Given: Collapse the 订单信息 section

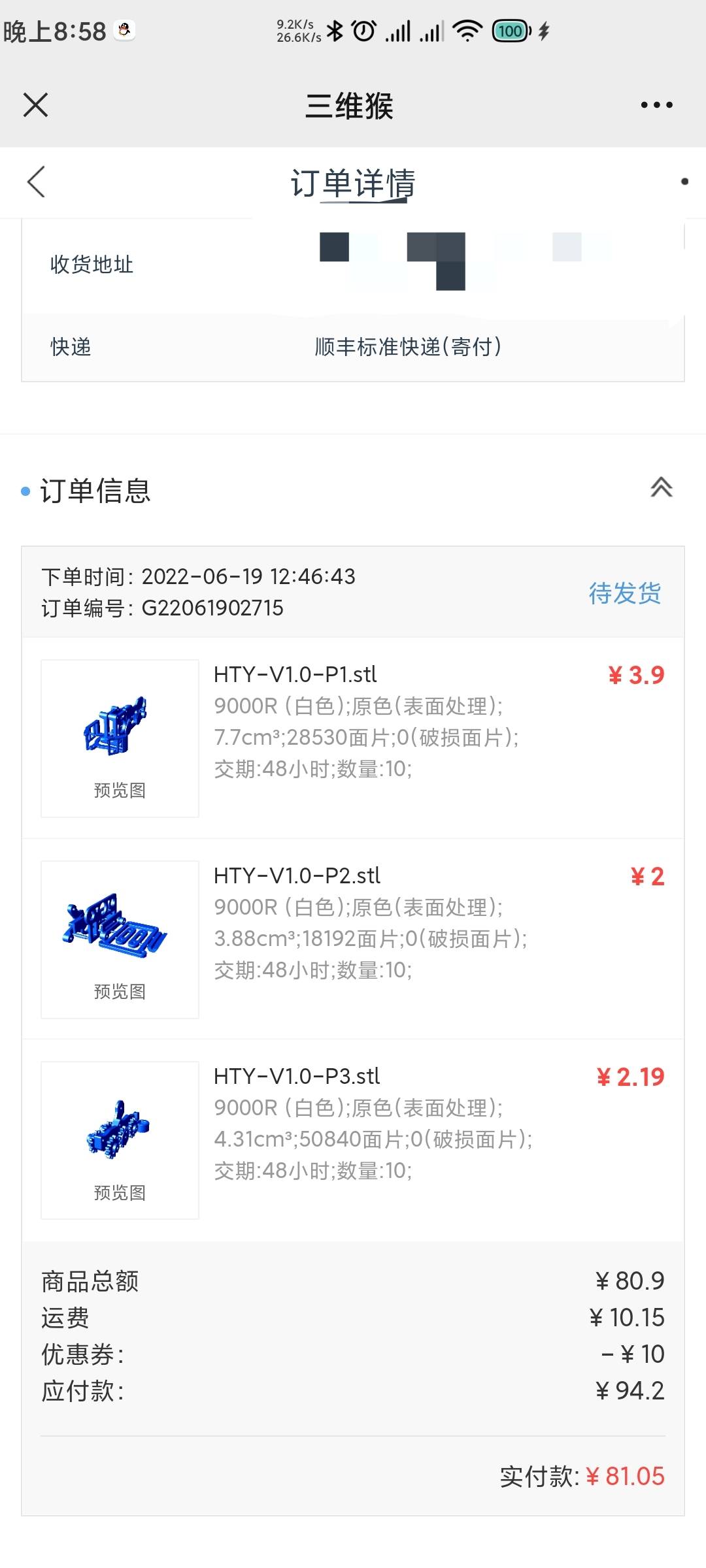Looking at the screenshot, I should 661,487.
